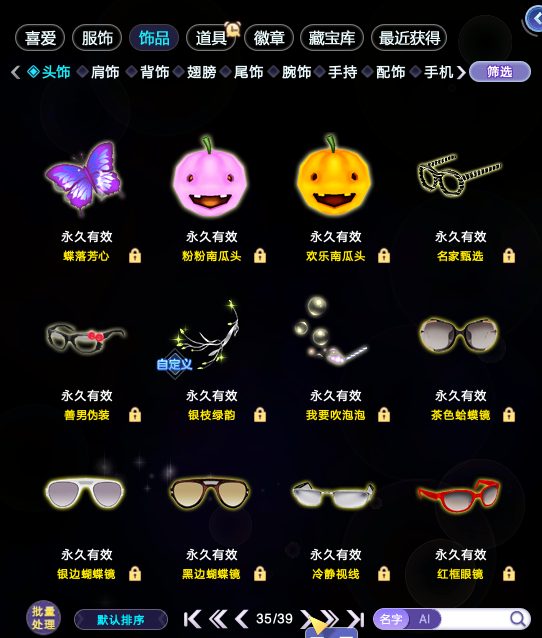542x638 pixels.
Task: Switch to the 服饰 tab
Action: [97, 38]
